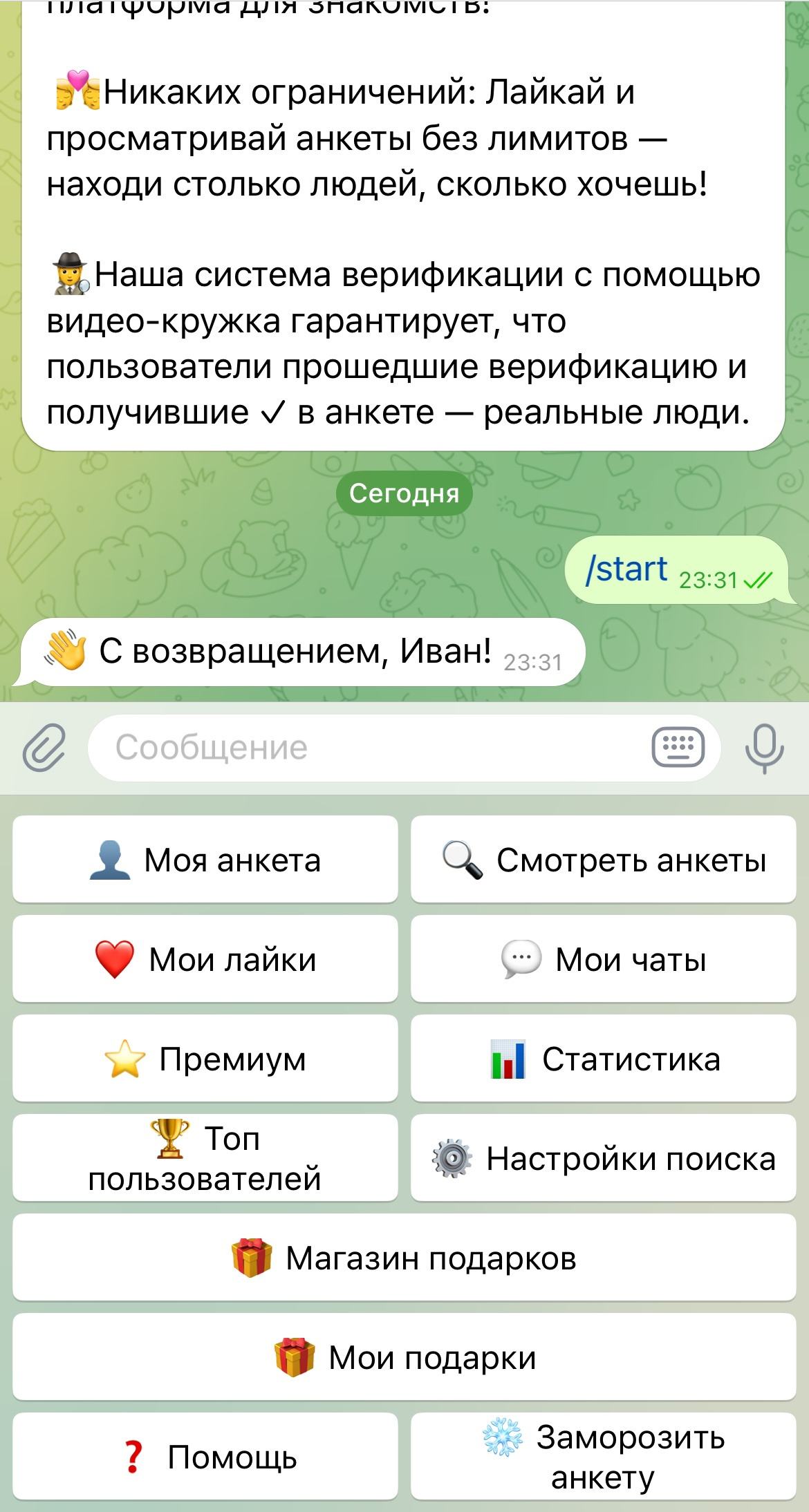
Task: Go to Мои чаты
Action: tap(603, 959)
